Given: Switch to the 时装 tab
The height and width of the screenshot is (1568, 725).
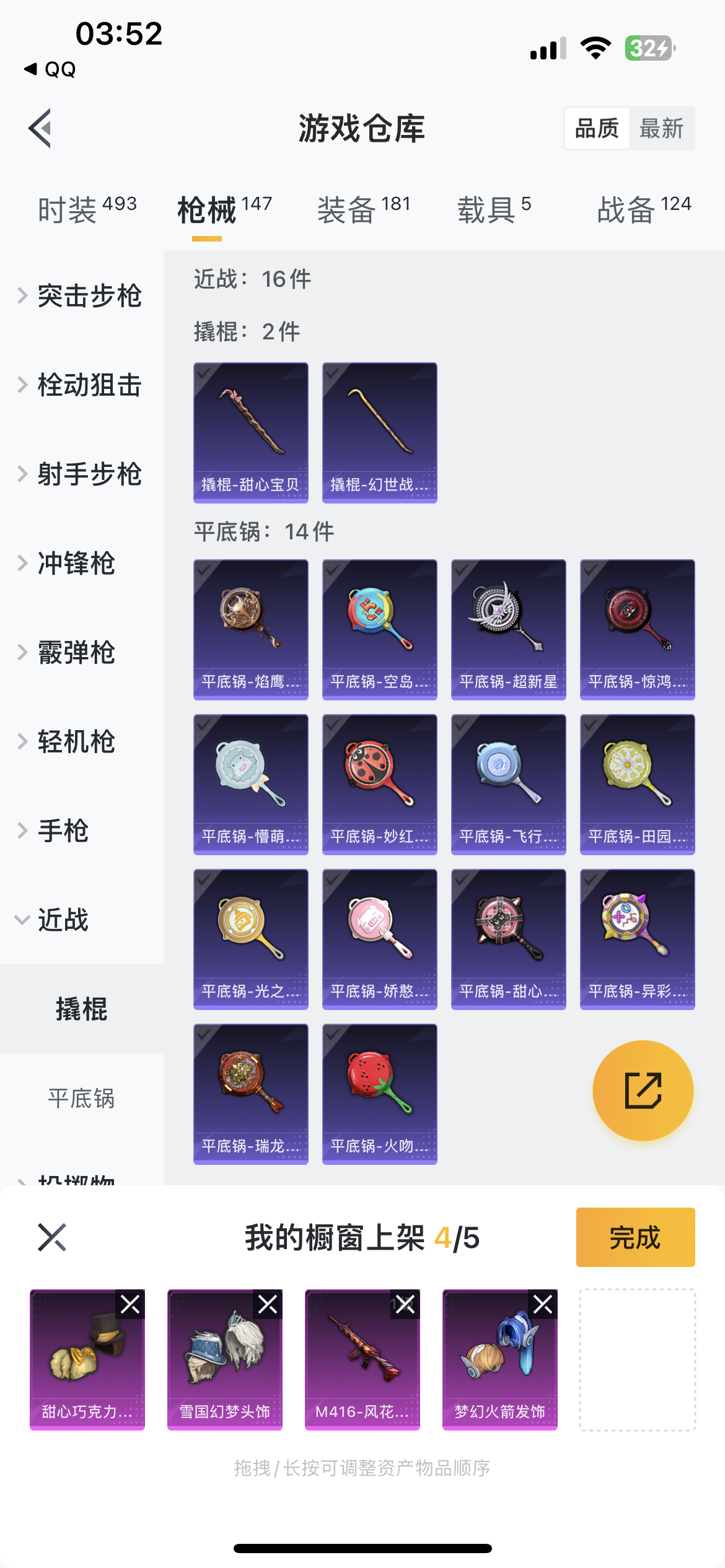Looking at the screenshot, I should 86,209.
